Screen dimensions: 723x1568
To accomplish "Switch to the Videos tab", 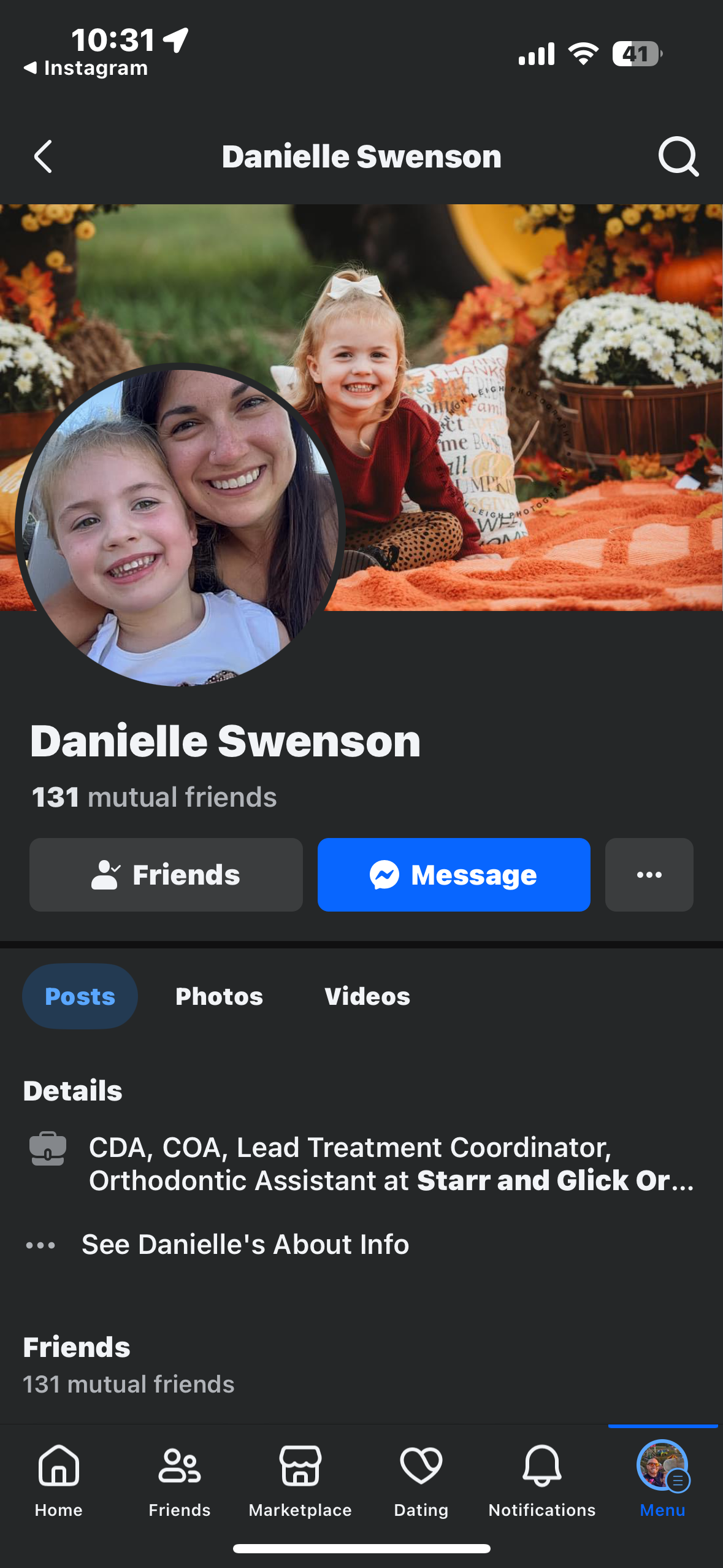I will [367, 996].
